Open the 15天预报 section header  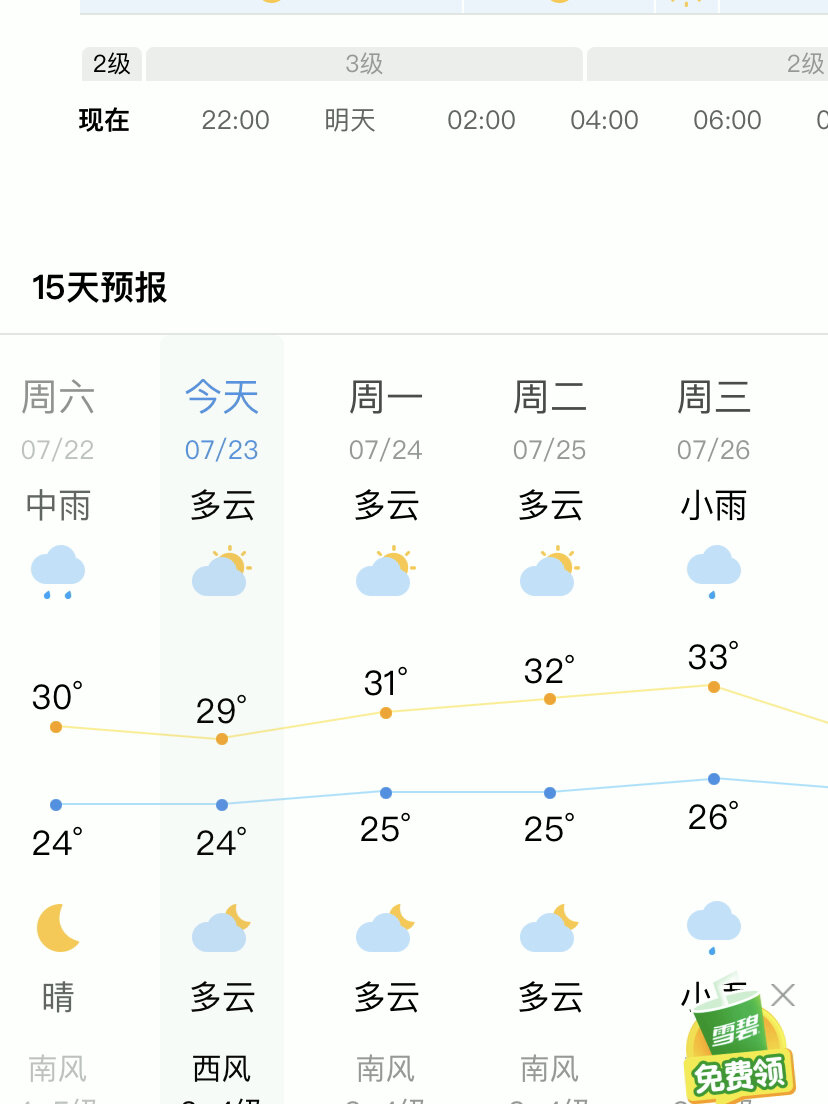100,288
